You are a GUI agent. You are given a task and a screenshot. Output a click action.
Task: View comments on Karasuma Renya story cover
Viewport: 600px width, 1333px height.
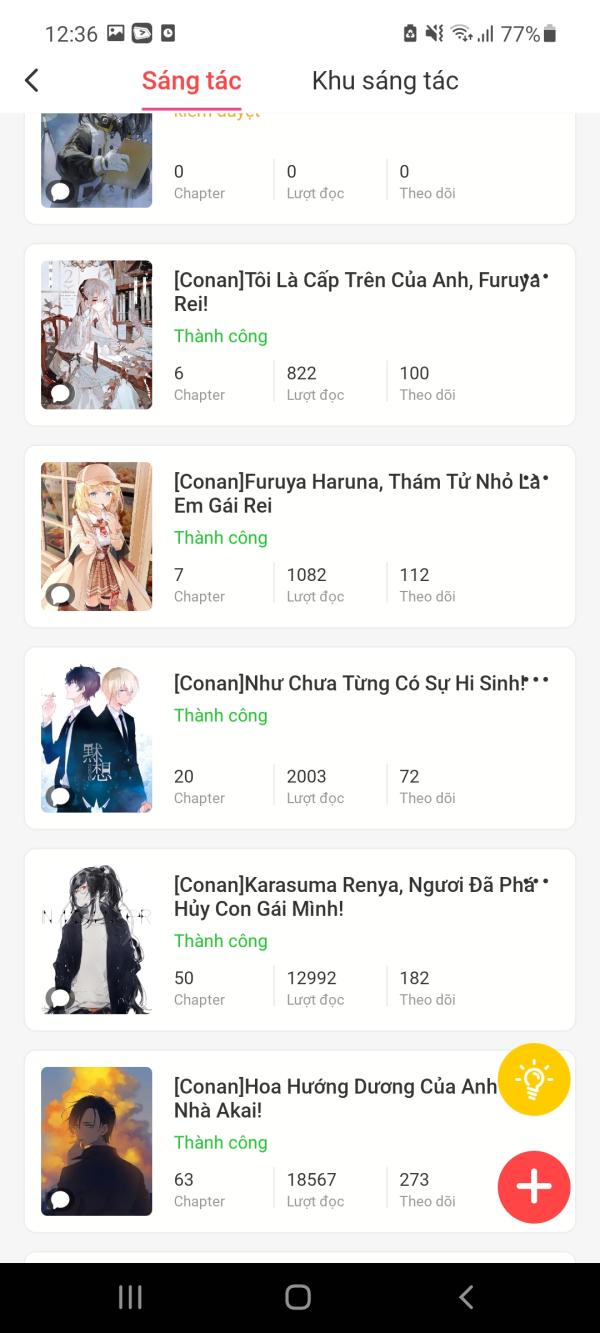tap(60, 998)
